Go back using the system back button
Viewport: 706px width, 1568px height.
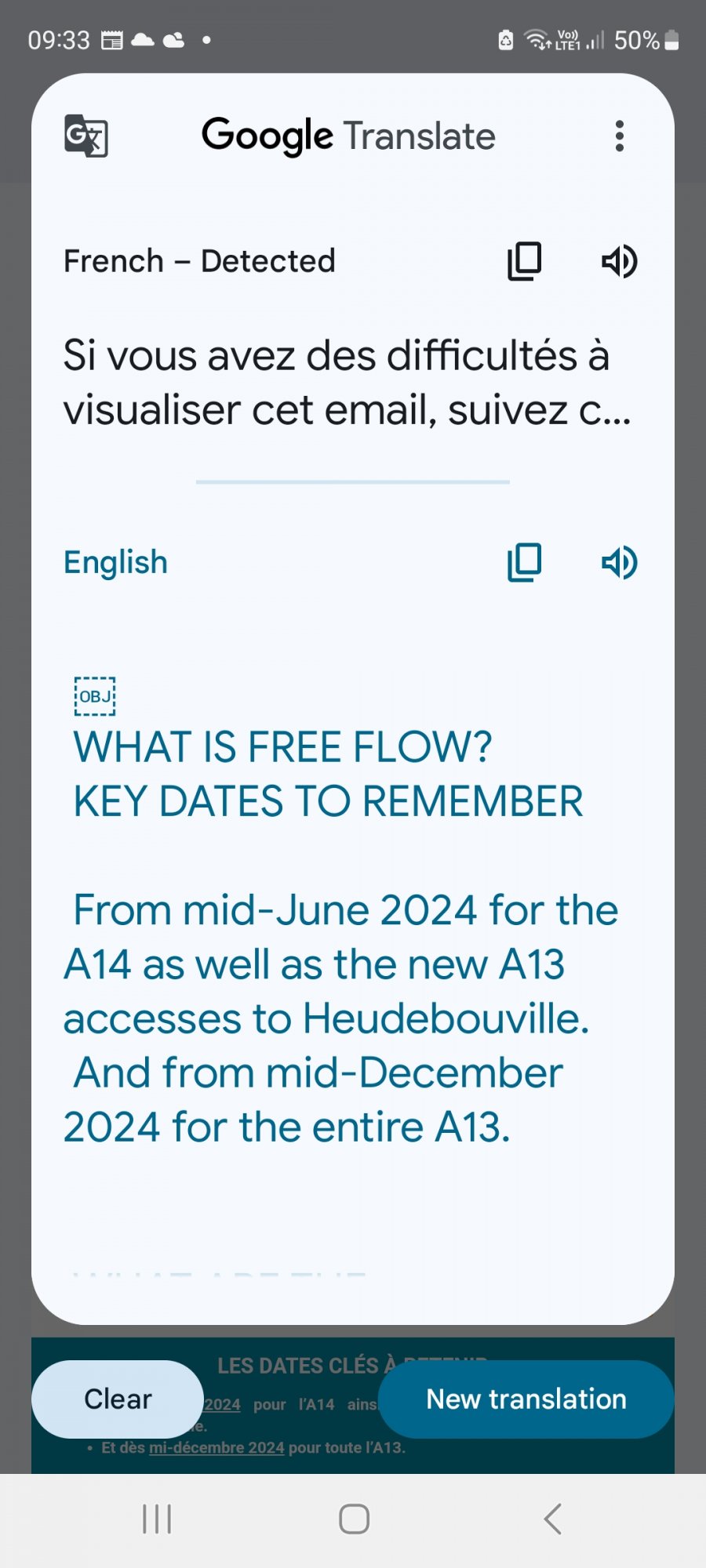click(x=552, y=1519)
